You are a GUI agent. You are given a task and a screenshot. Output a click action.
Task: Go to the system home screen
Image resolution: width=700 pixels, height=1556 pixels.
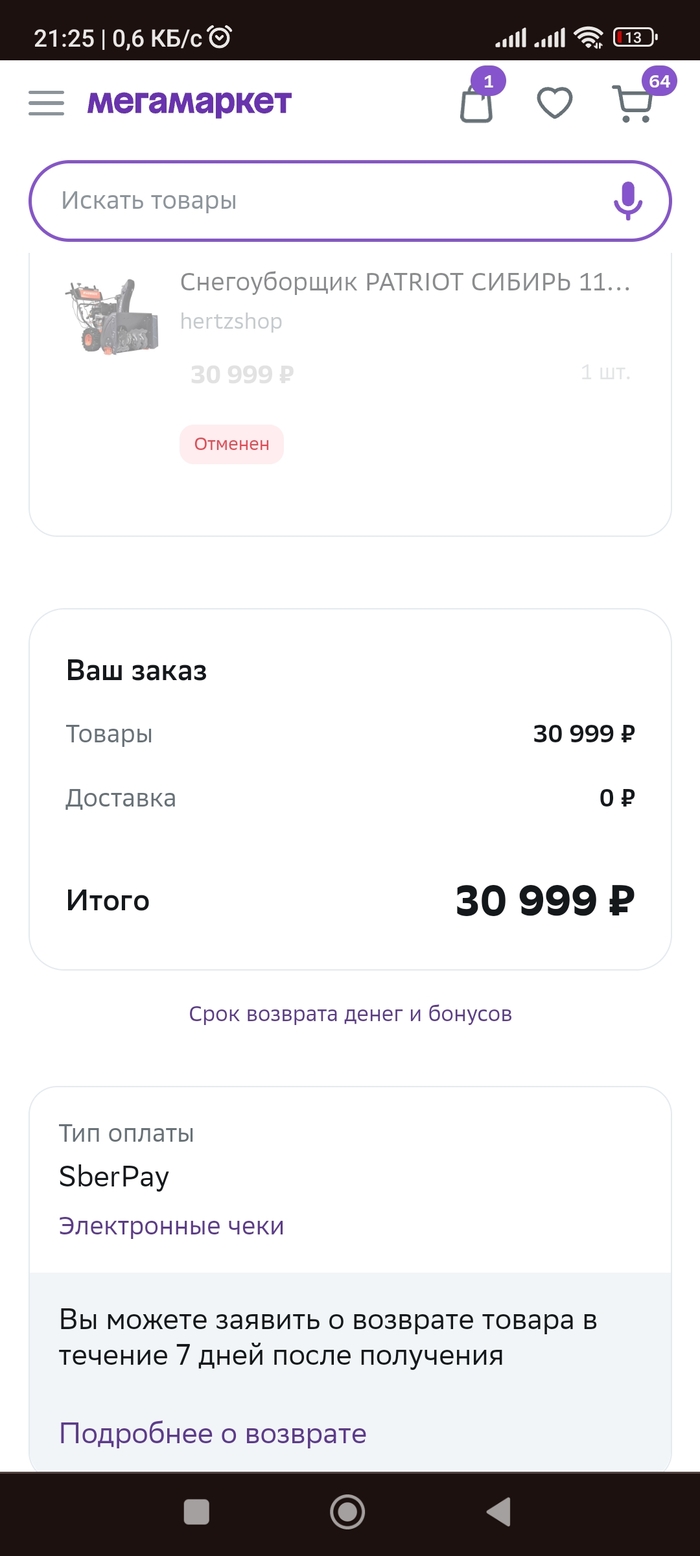[x=347, y=1512]
